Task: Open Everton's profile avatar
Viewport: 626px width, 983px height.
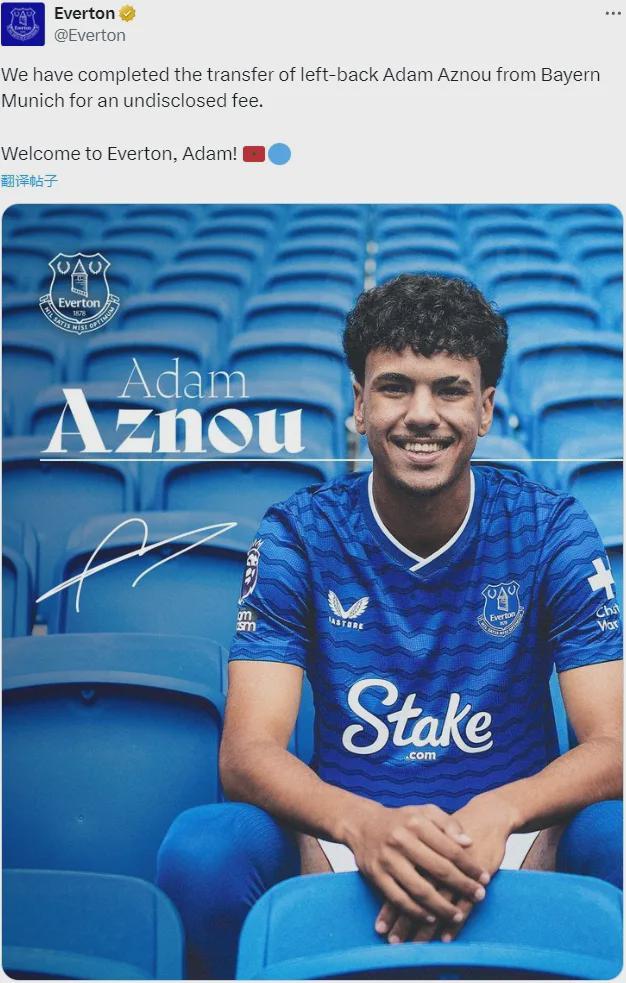Action: (x=23, y=24)
